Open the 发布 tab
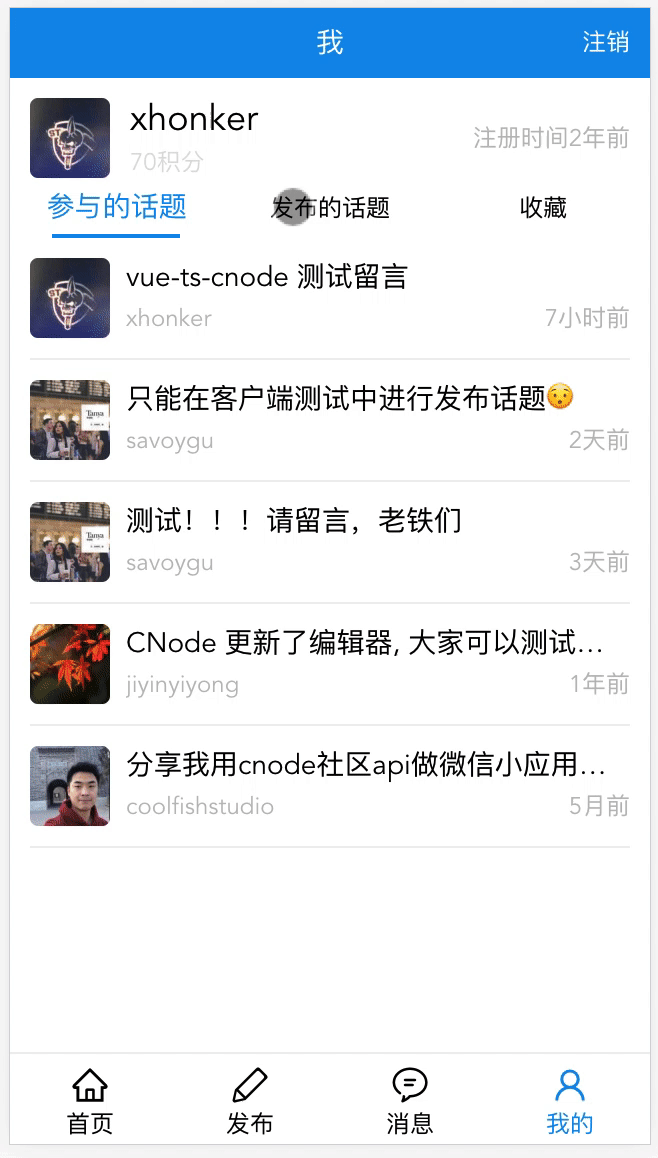This screenshot has width=658, height=1158. 250,1100
